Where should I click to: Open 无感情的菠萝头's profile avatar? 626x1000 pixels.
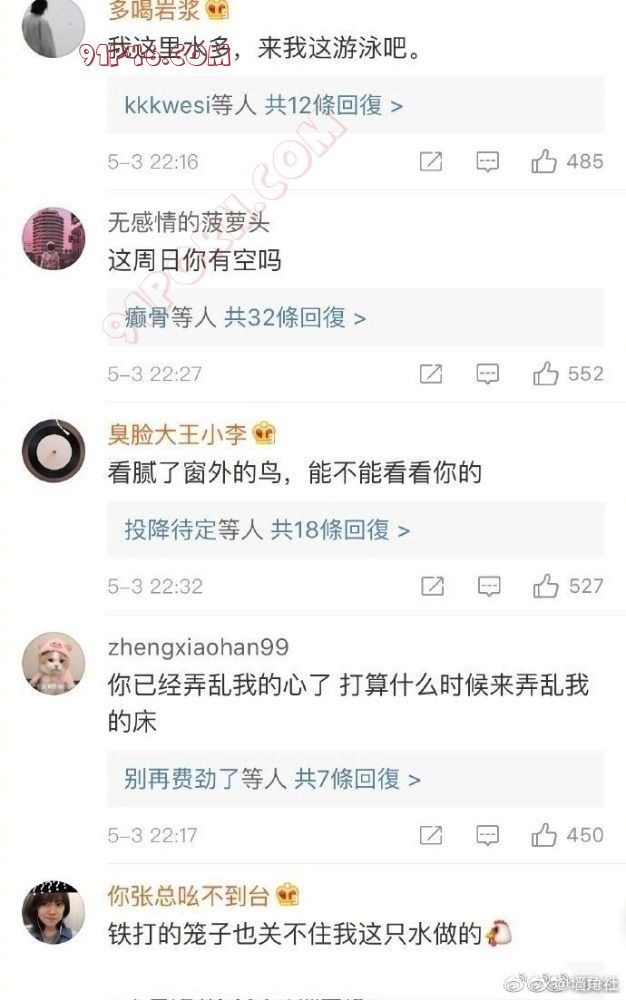(53, 238)
